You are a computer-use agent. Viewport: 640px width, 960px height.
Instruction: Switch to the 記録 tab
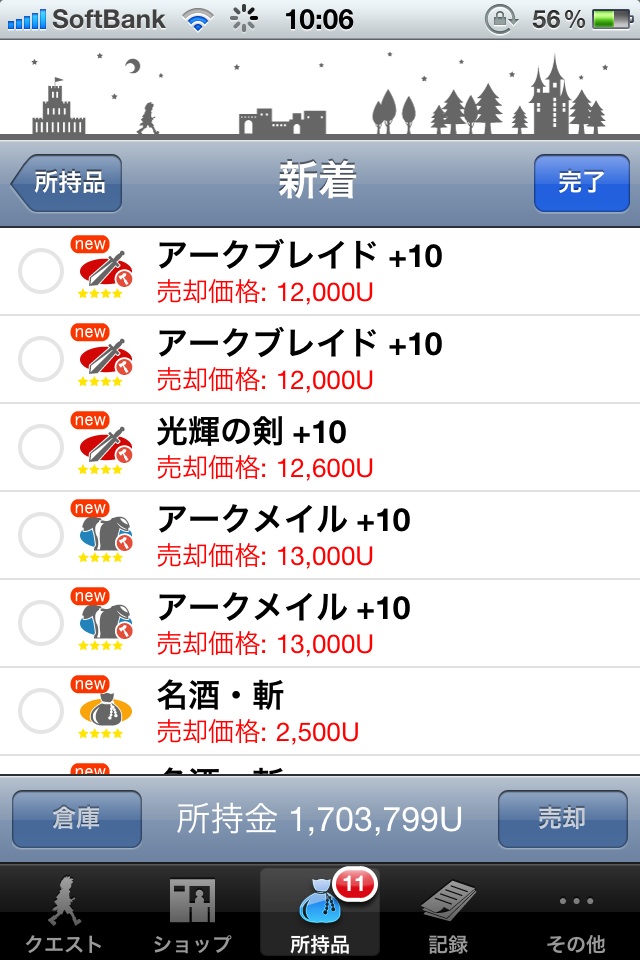tap(448, 912)
